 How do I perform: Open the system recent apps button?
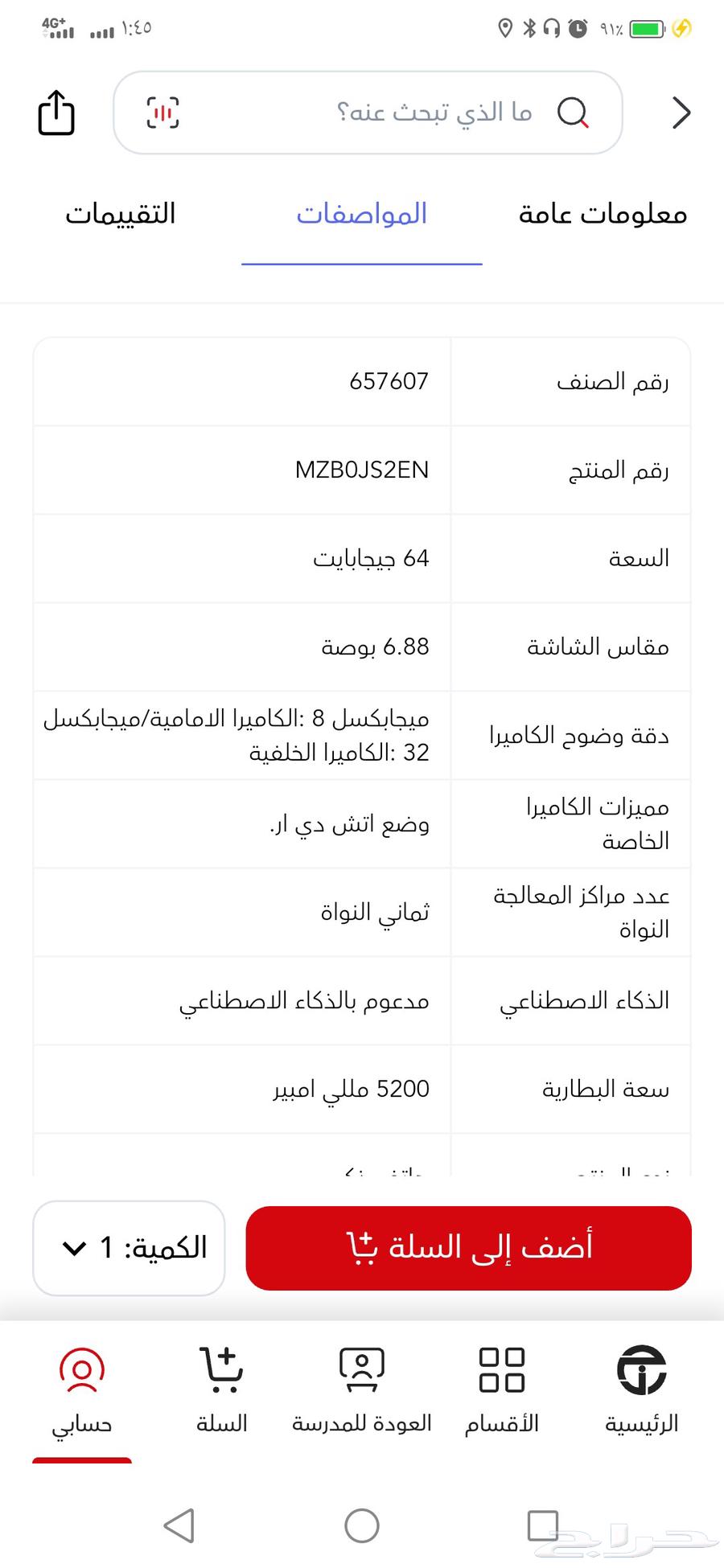point(543,1525)
